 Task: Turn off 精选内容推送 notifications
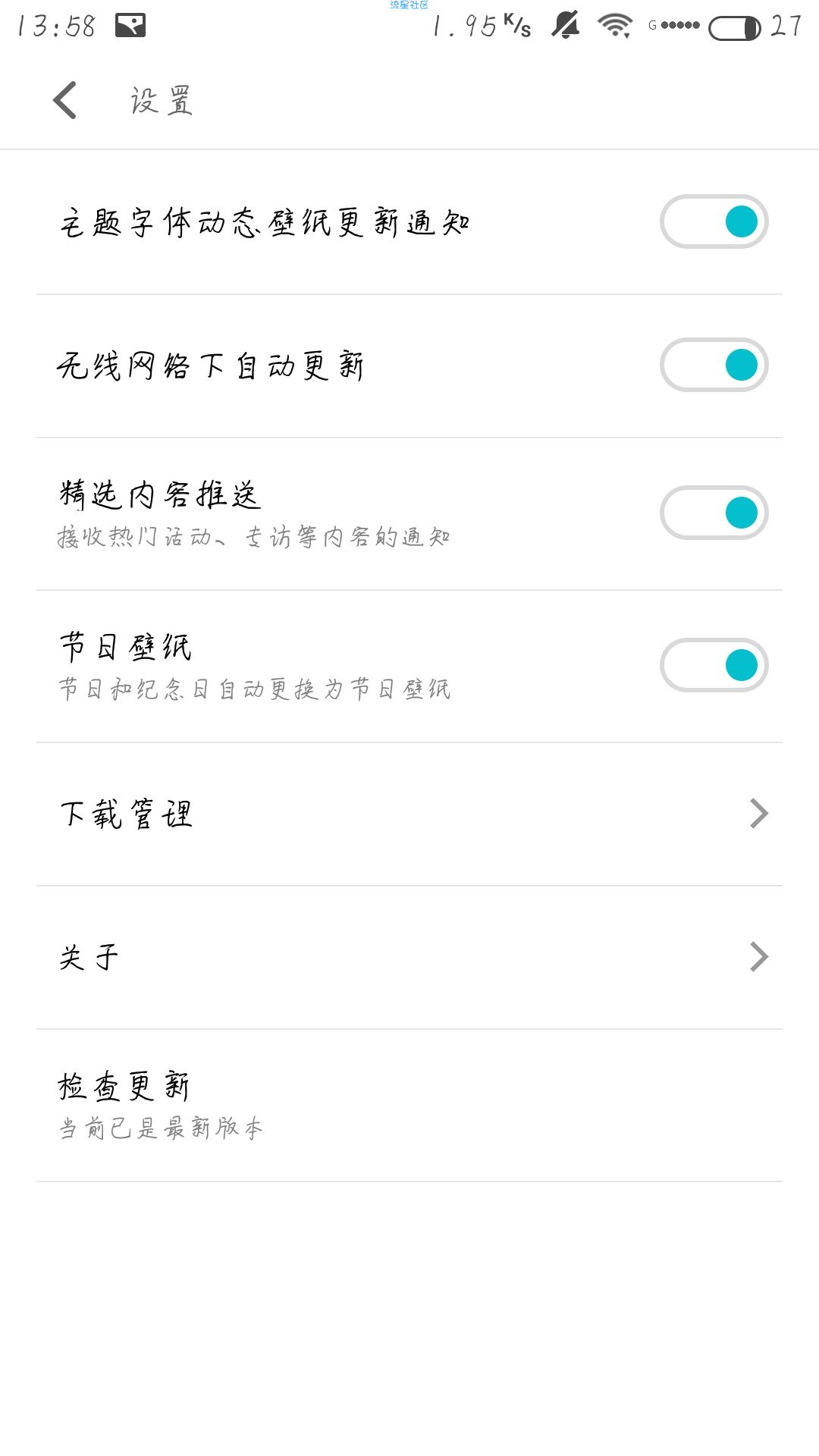click(x=714, y=513)
